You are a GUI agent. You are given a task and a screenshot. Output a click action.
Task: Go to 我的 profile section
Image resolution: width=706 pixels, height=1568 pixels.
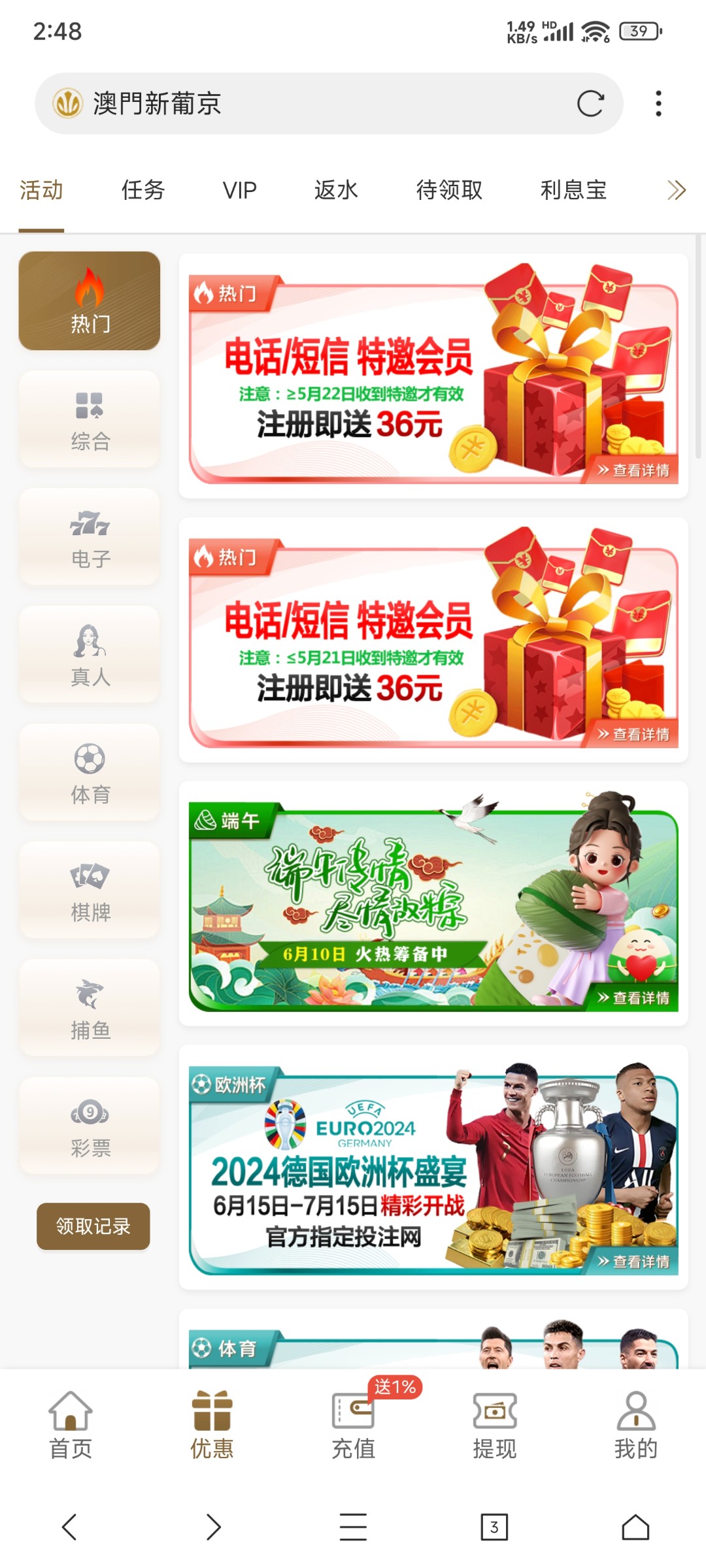click(x=635, y=1428)
